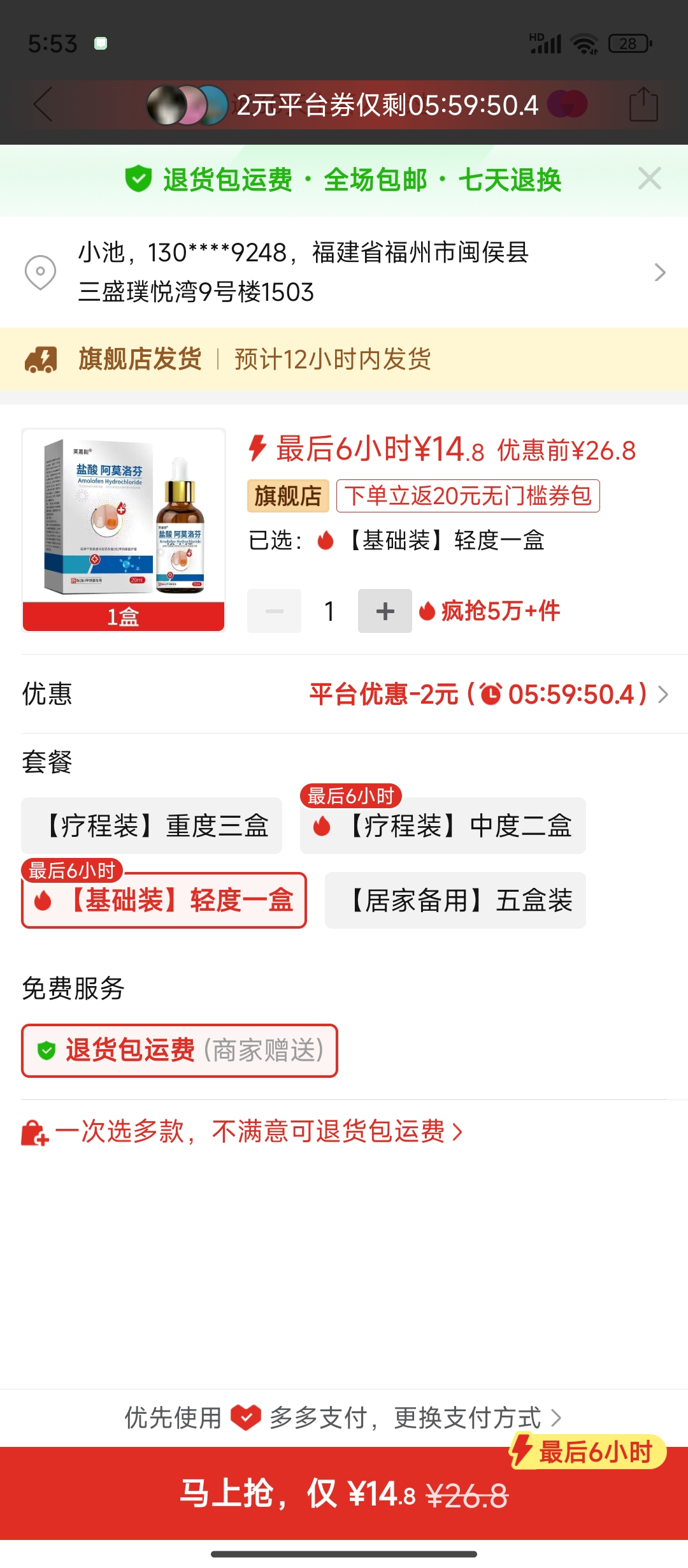The image size is (688, 1568).
Task: View the product thumbnail image
Action: pos(124,529)
